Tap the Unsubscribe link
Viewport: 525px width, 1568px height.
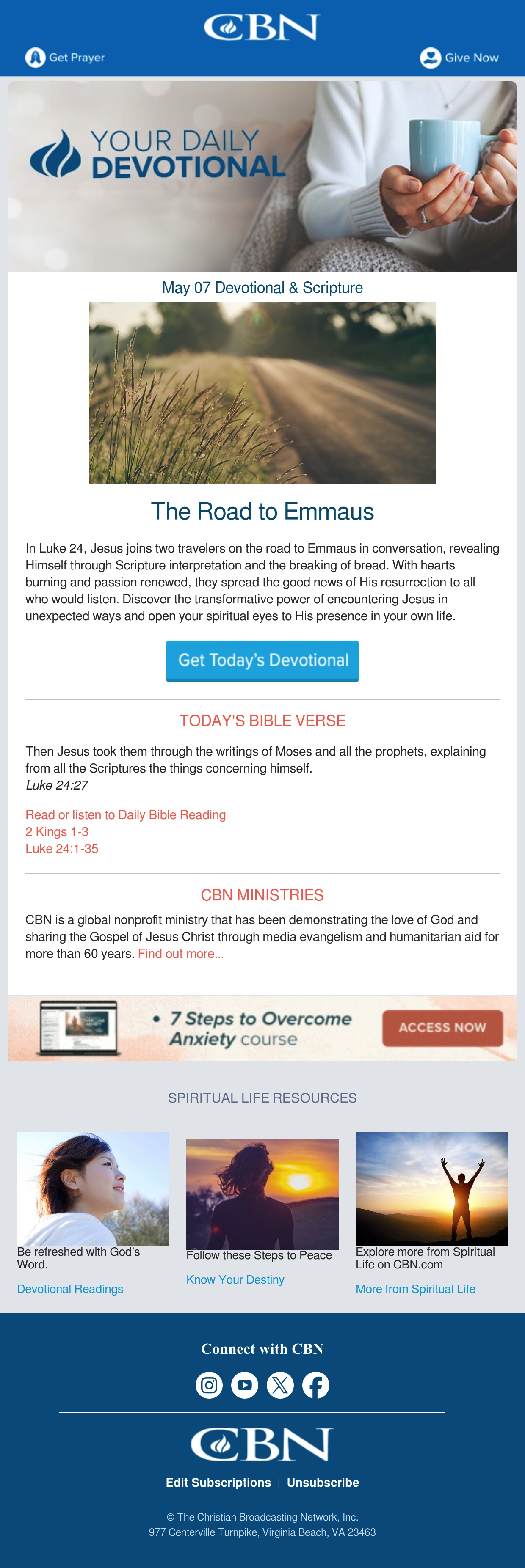tap(323, 1482)
